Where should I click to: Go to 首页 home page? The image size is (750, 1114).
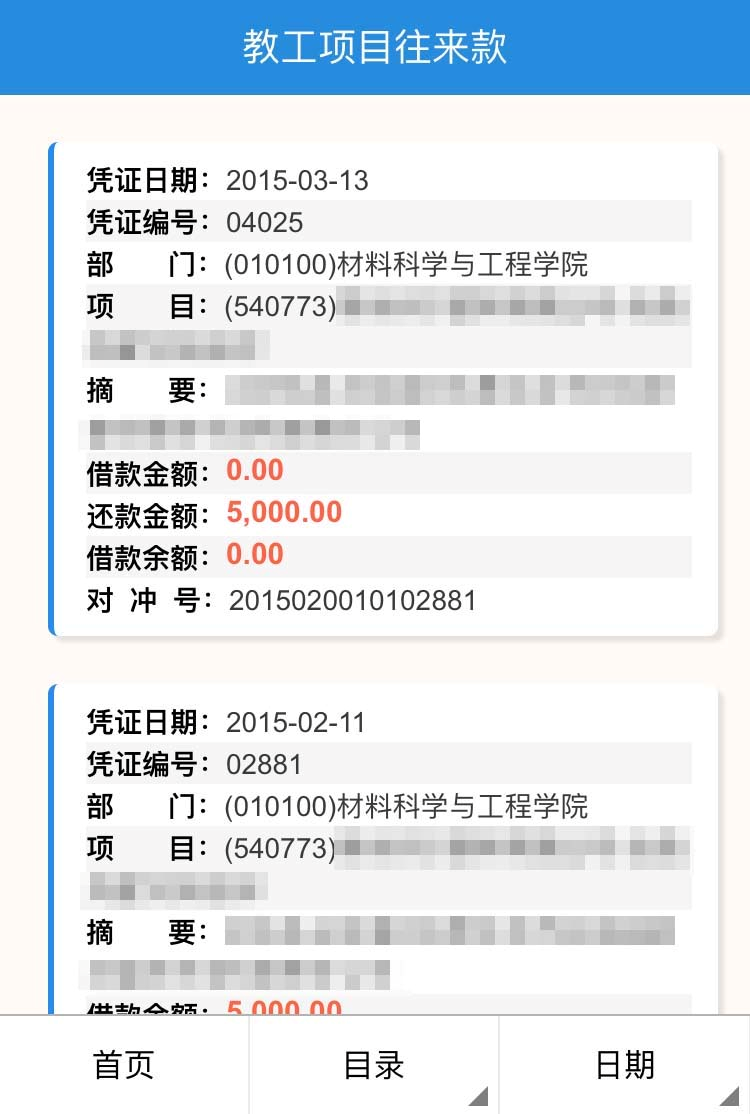(124, 1065)
